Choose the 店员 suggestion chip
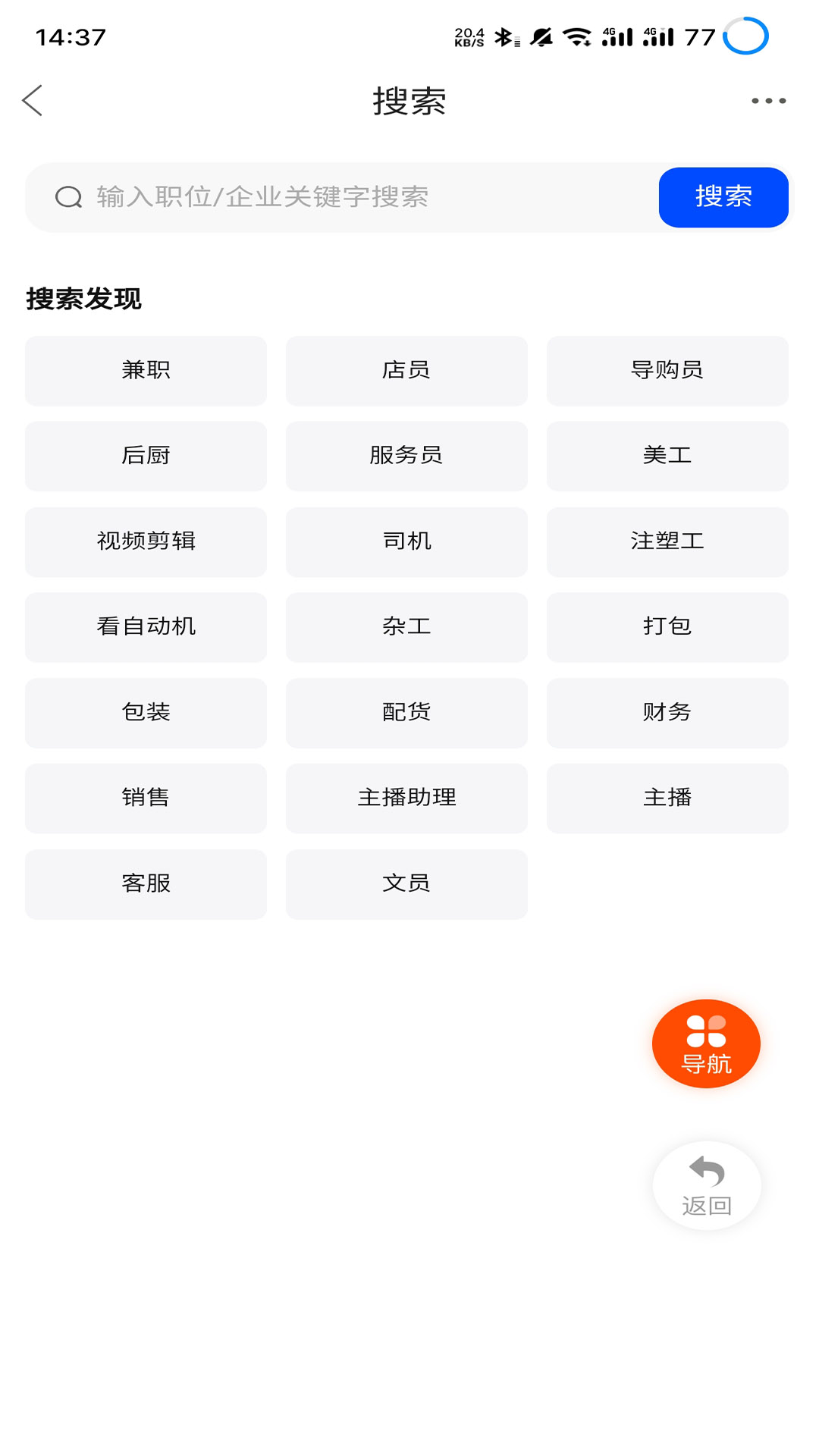Viewport: 819px width, 1456px height. 406,371
